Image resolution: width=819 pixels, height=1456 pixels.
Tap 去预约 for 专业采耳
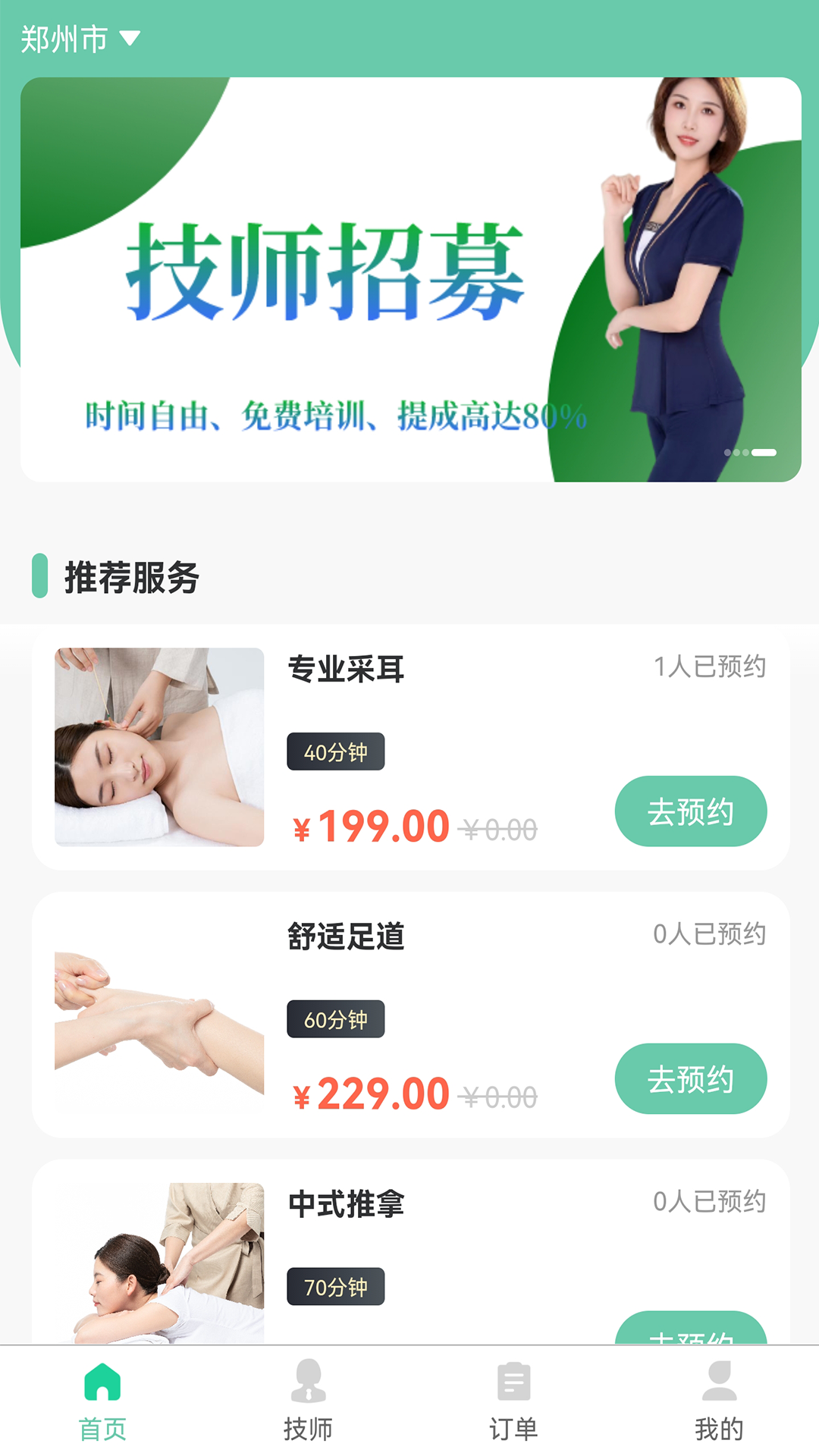click(x=690, y=811)
